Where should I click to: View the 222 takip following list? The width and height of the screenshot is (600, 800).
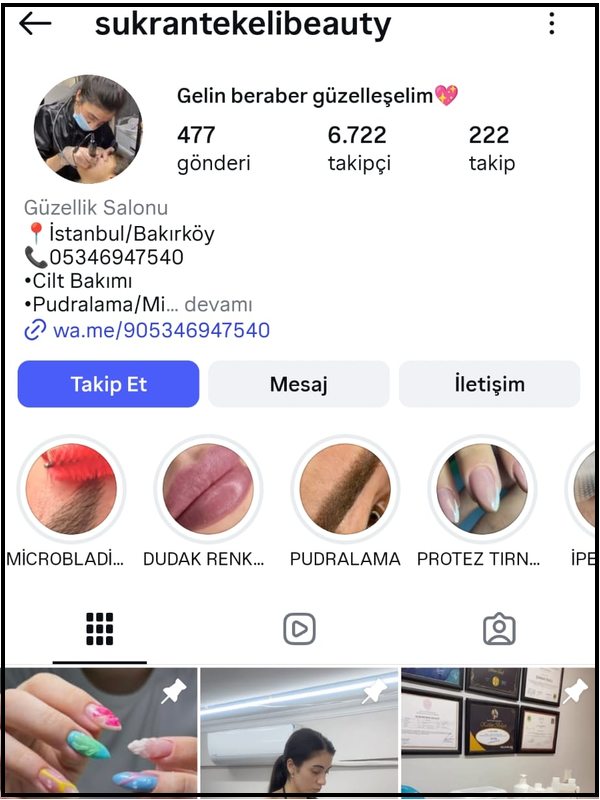(490, 148)
